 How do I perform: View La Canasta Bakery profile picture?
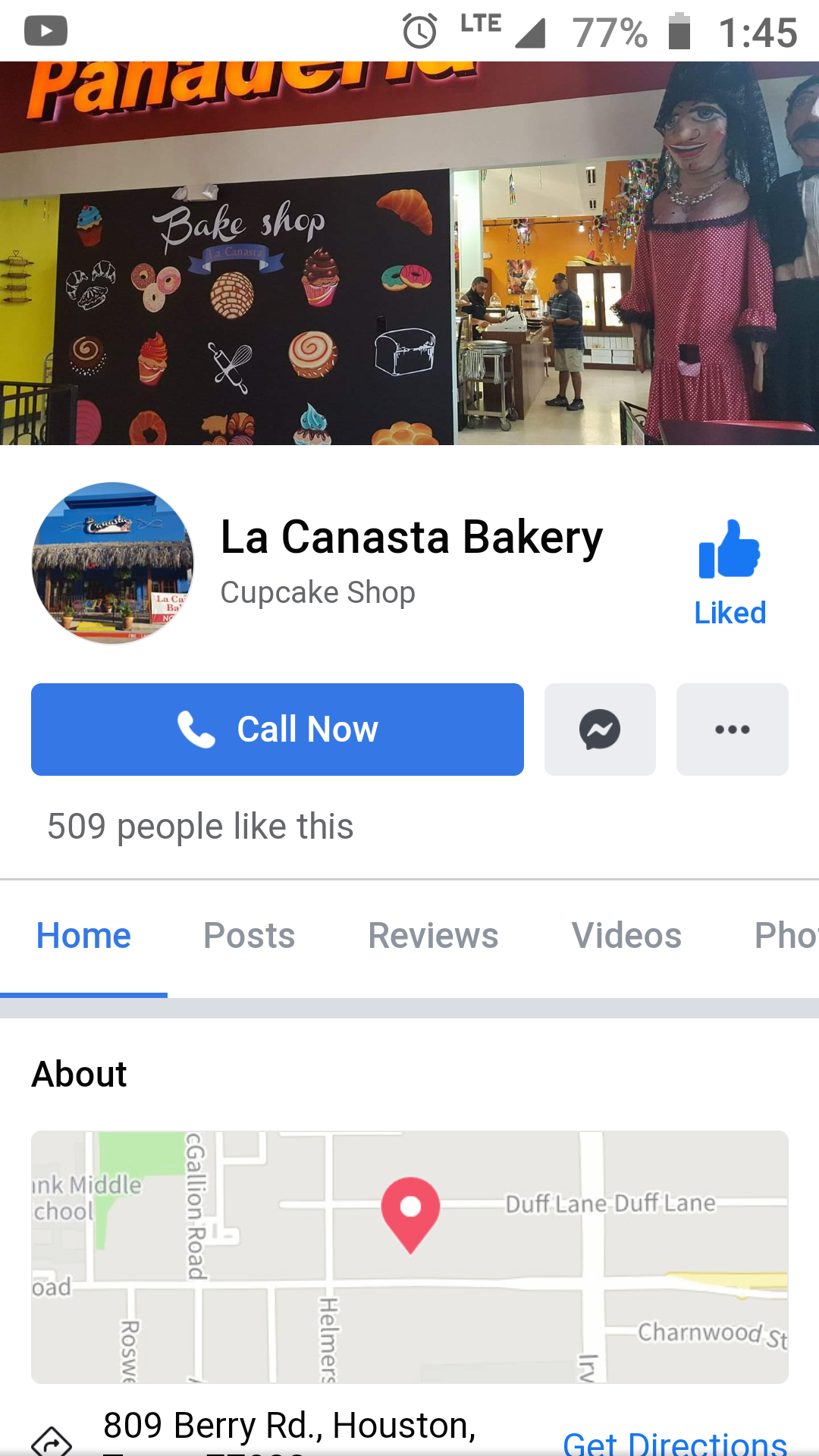(x=112, y=563)
